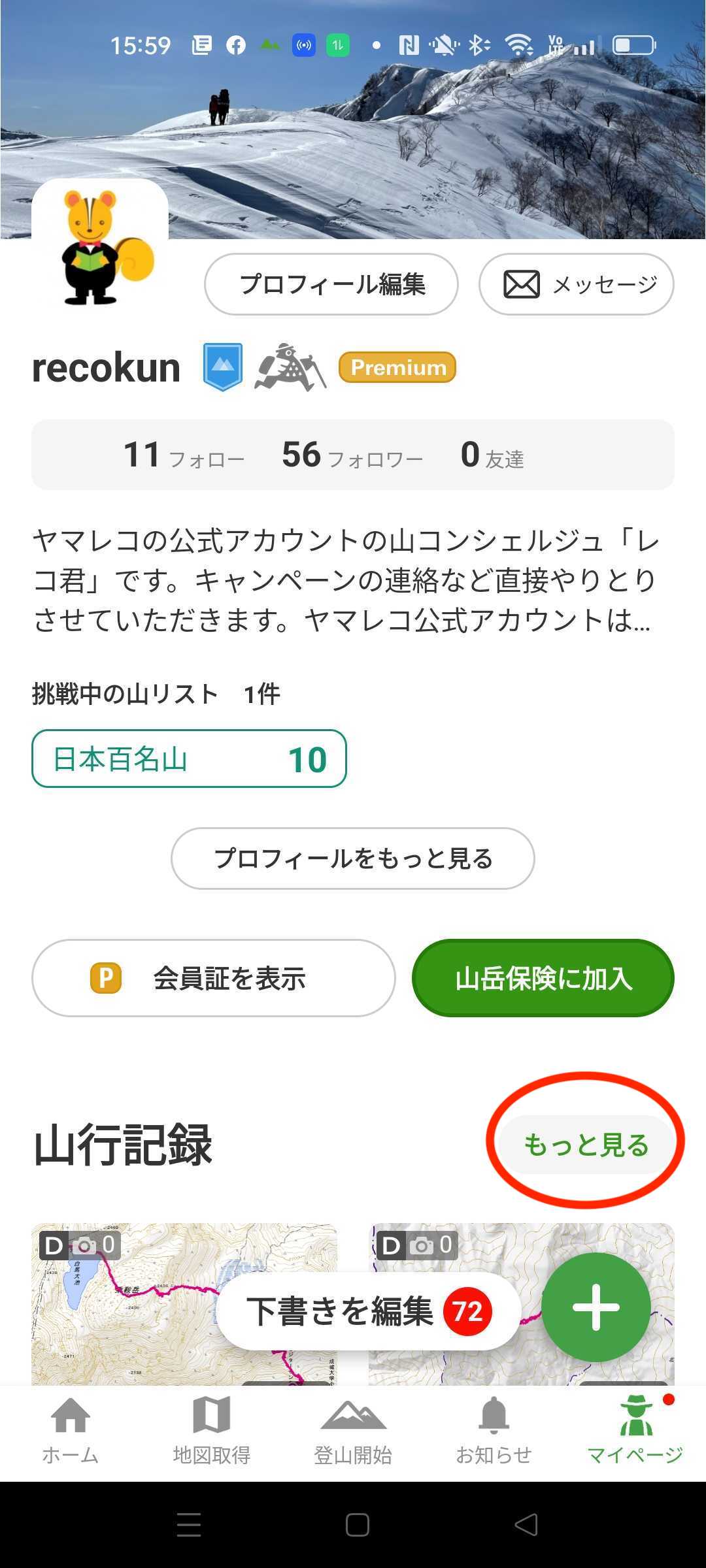Tap the プロフィール編集 button
706x1568 pixels.
331,284
